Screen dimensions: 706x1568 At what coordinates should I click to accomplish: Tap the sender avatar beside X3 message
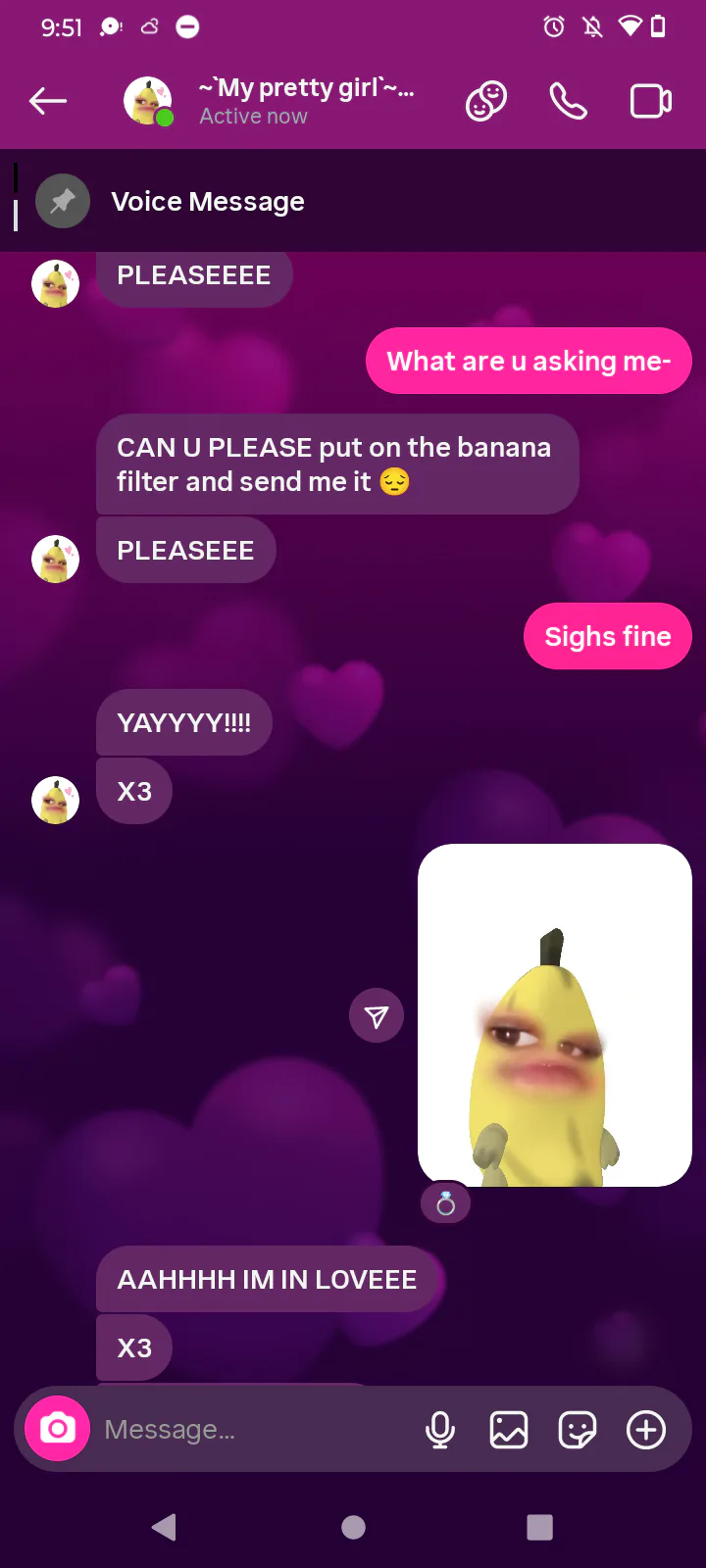click(56, 800)
